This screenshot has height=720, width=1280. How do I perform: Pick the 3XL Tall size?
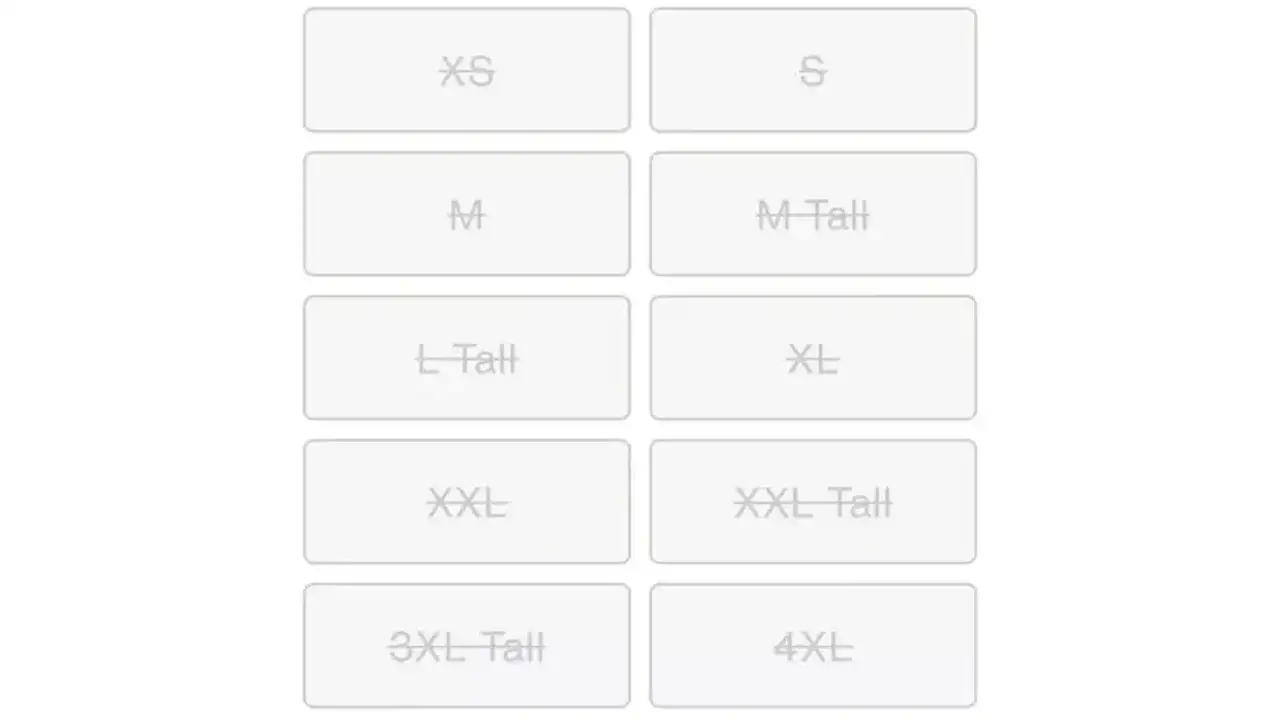tap(467, 646)
